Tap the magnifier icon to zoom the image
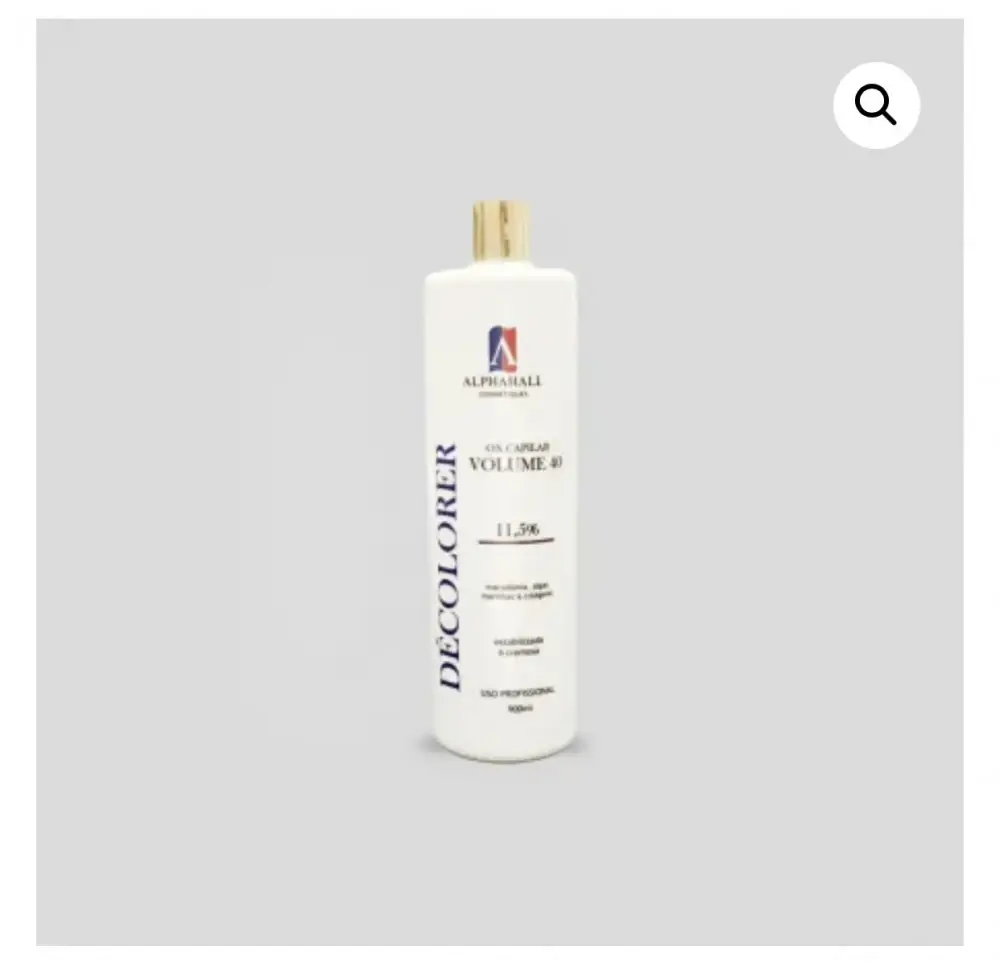The width and height of the screenshot is (1000, 967). (x=876, y=105)
